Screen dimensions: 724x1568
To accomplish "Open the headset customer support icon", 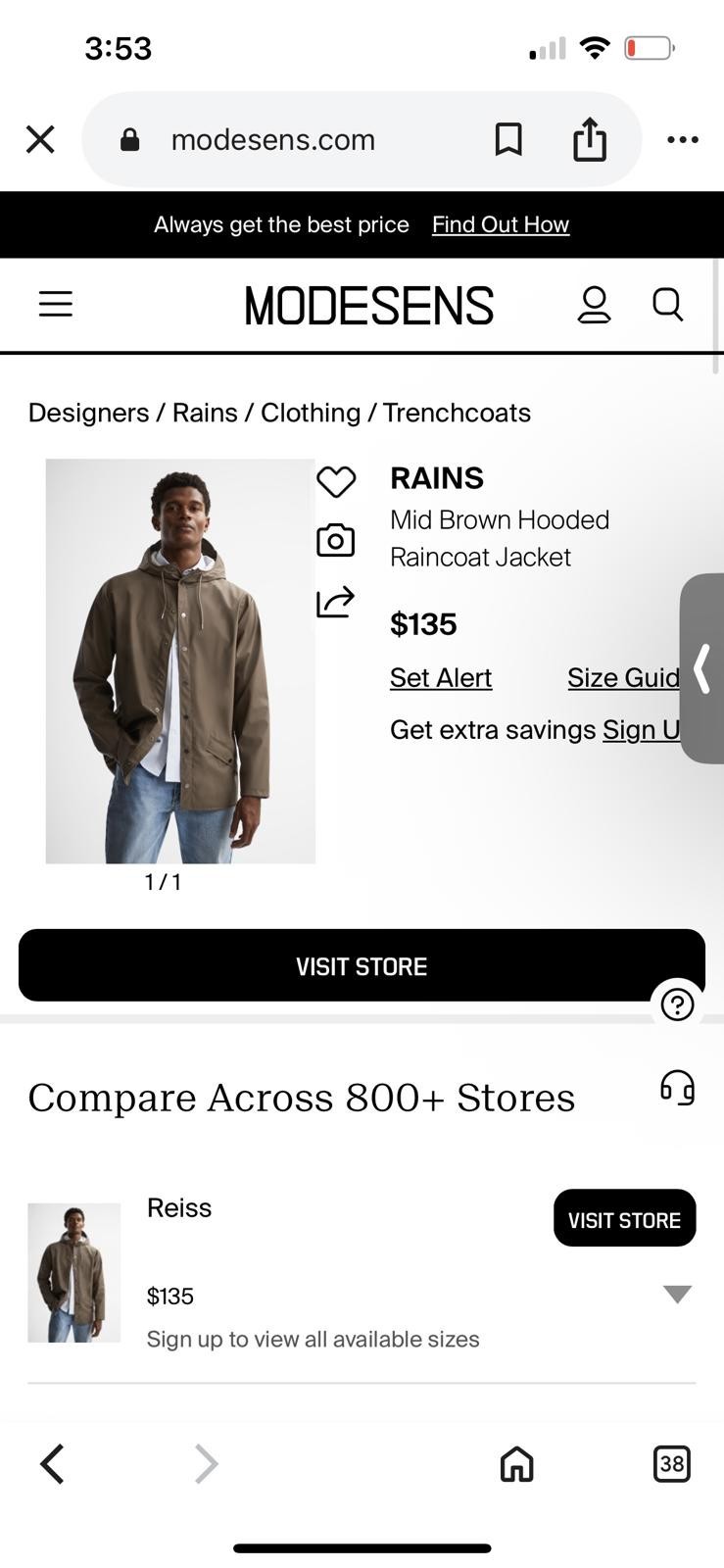I will tap(677, 1088).
